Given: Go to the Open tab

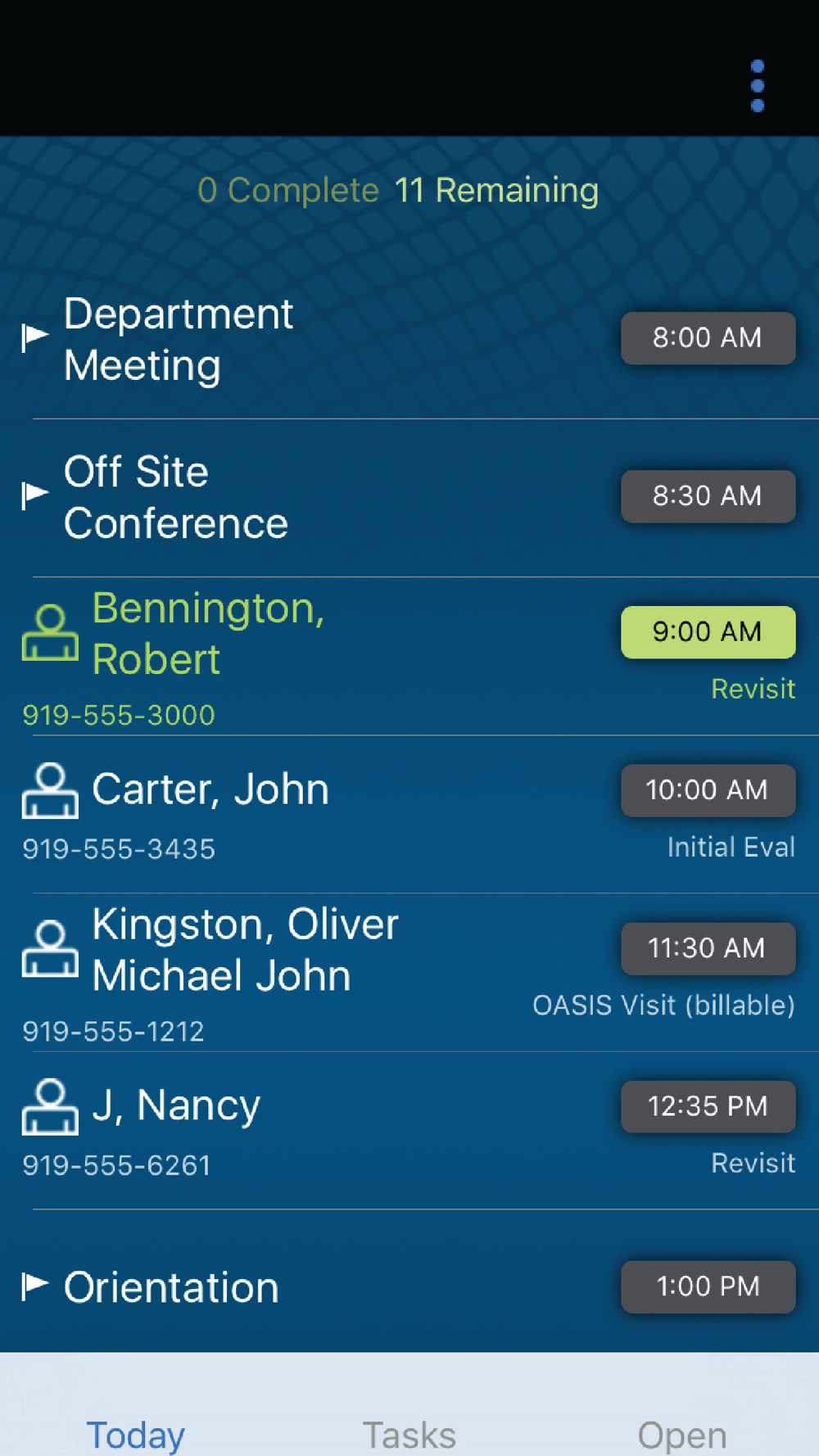Looking at the screenshot, I should pyautogui.click(x=682, y=1434).
